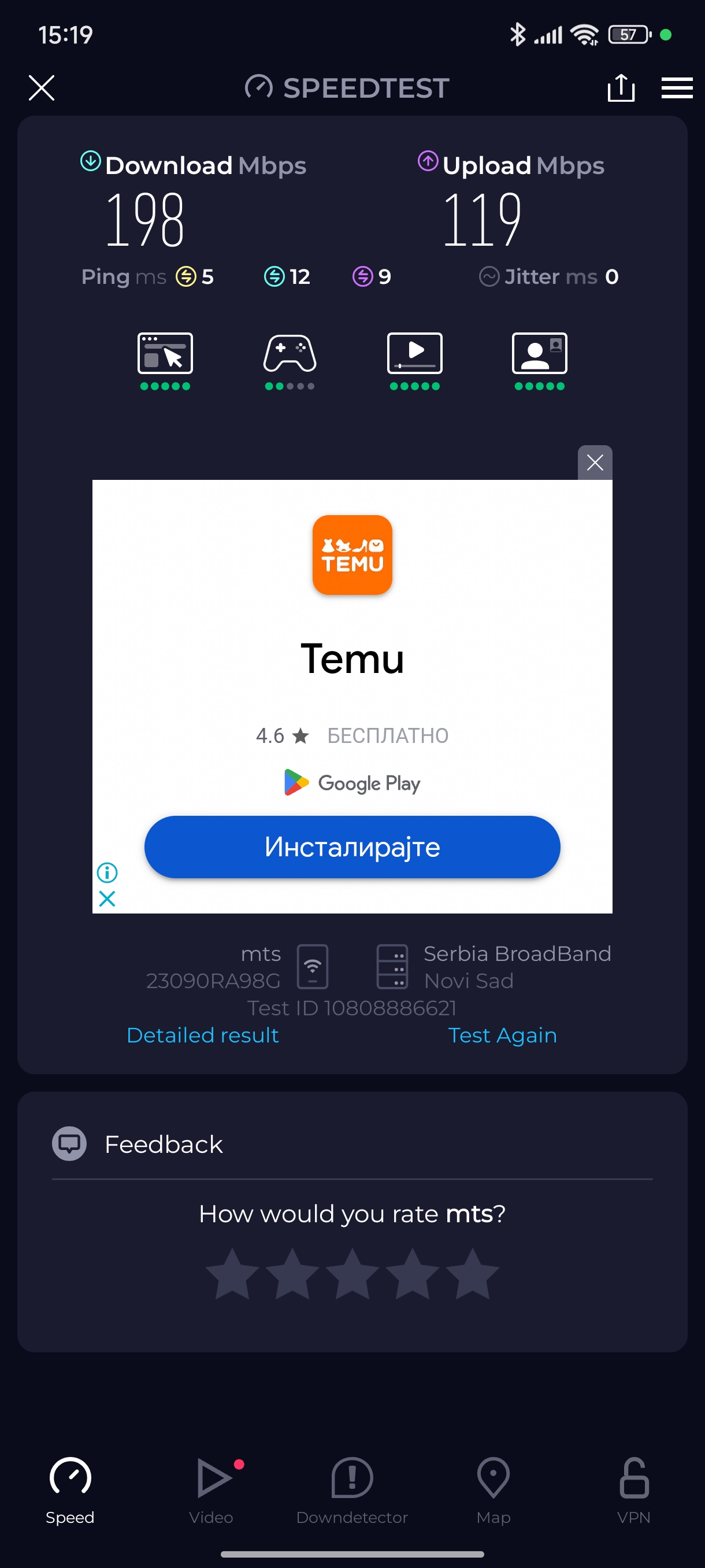705x1568 pixels.
Task: Open the Map tab
Action: click(x=493, y=1489)
